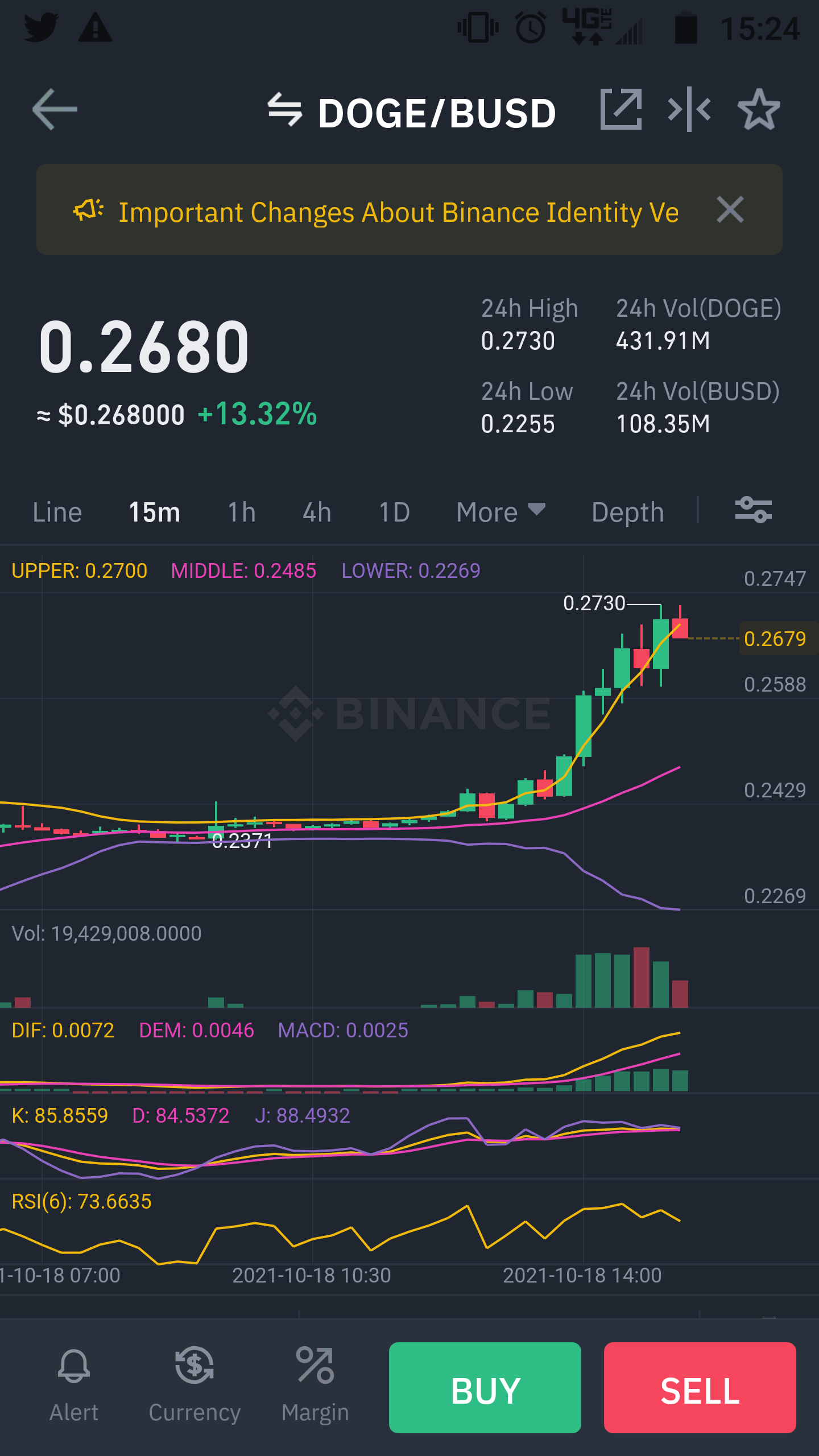819x1456 pixels.
Task: Open the chart in fullscreen view
Action: pos(621,109)
